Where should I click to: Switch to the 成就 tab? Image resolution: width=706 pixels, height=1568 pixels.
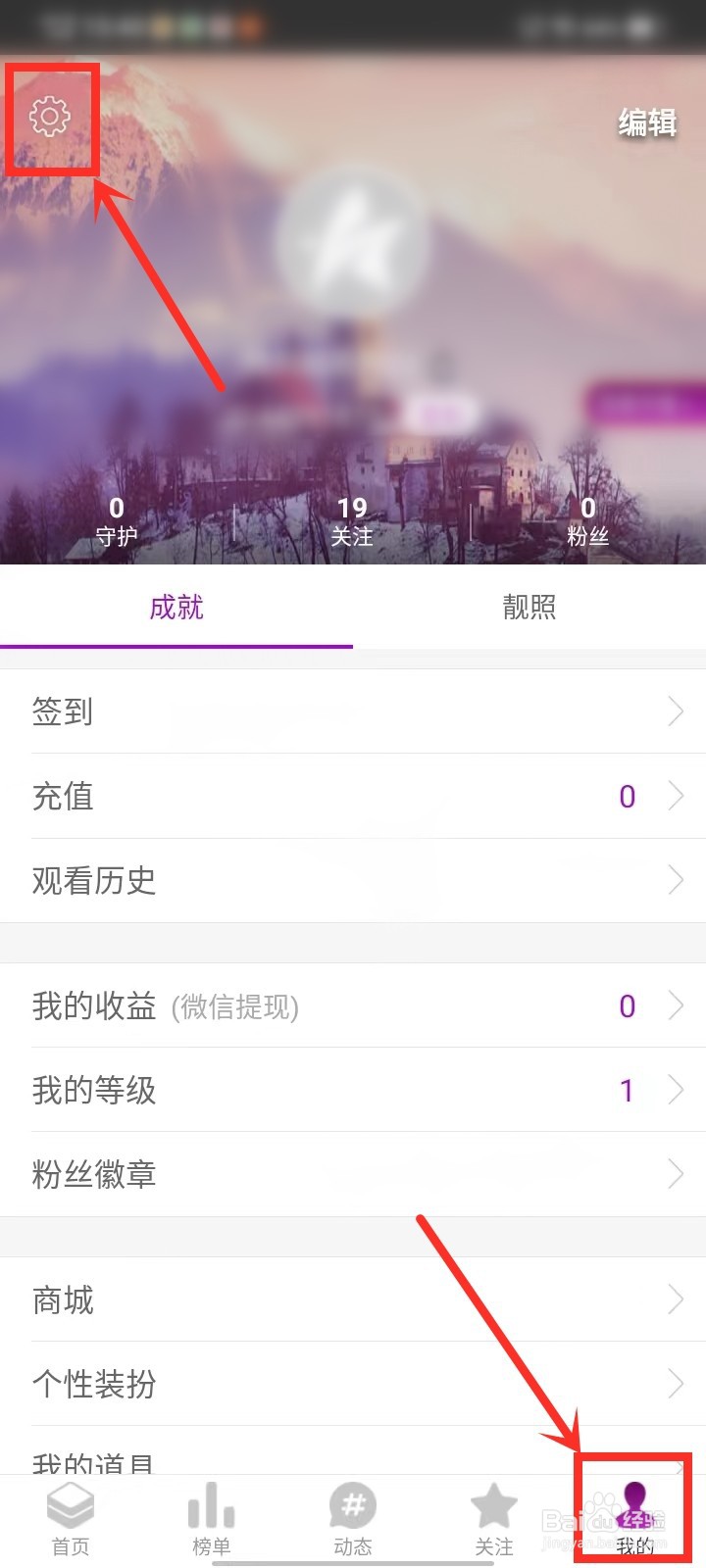tap(176, 608)
